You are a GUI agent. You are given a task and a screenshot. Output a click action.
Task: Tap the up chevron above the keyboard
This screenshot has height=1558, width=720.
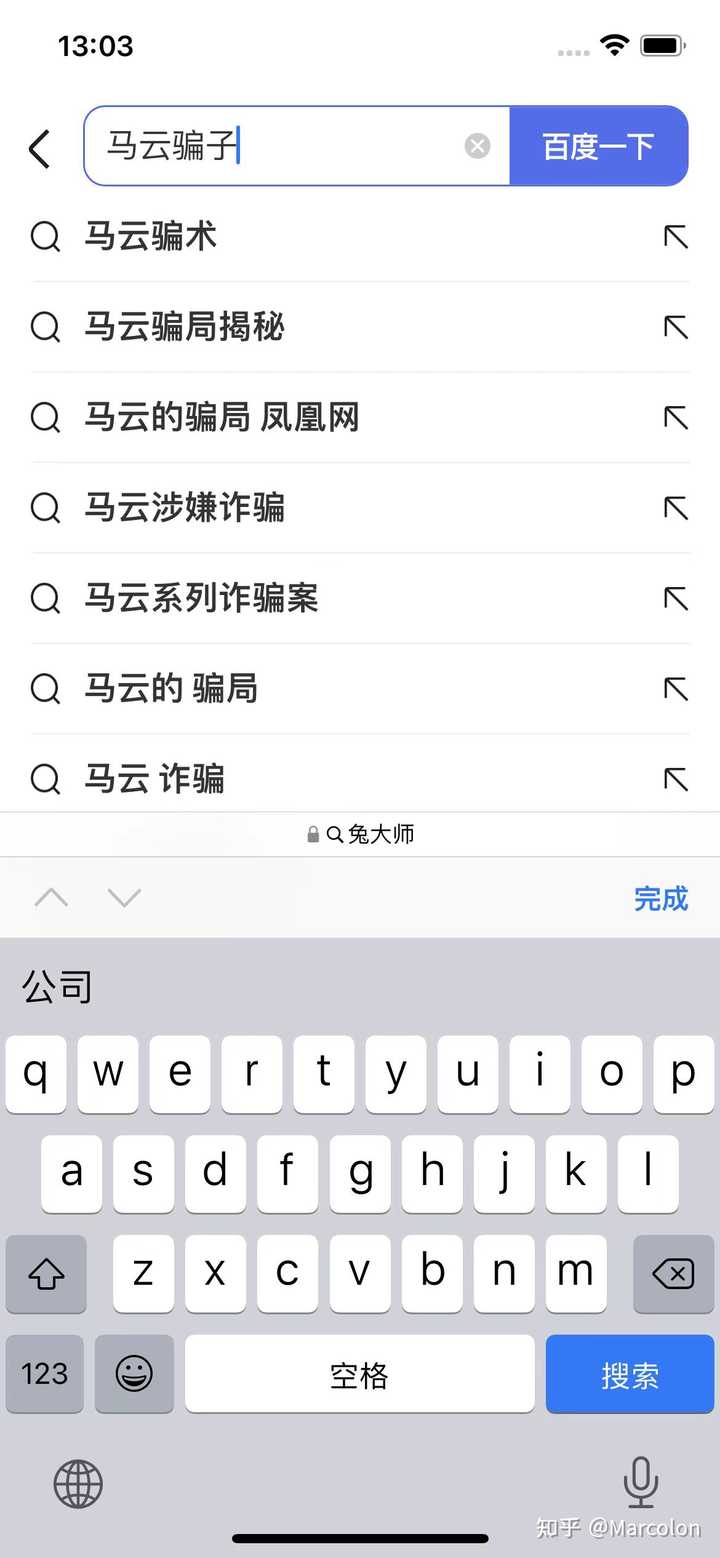tap(52, 897)
